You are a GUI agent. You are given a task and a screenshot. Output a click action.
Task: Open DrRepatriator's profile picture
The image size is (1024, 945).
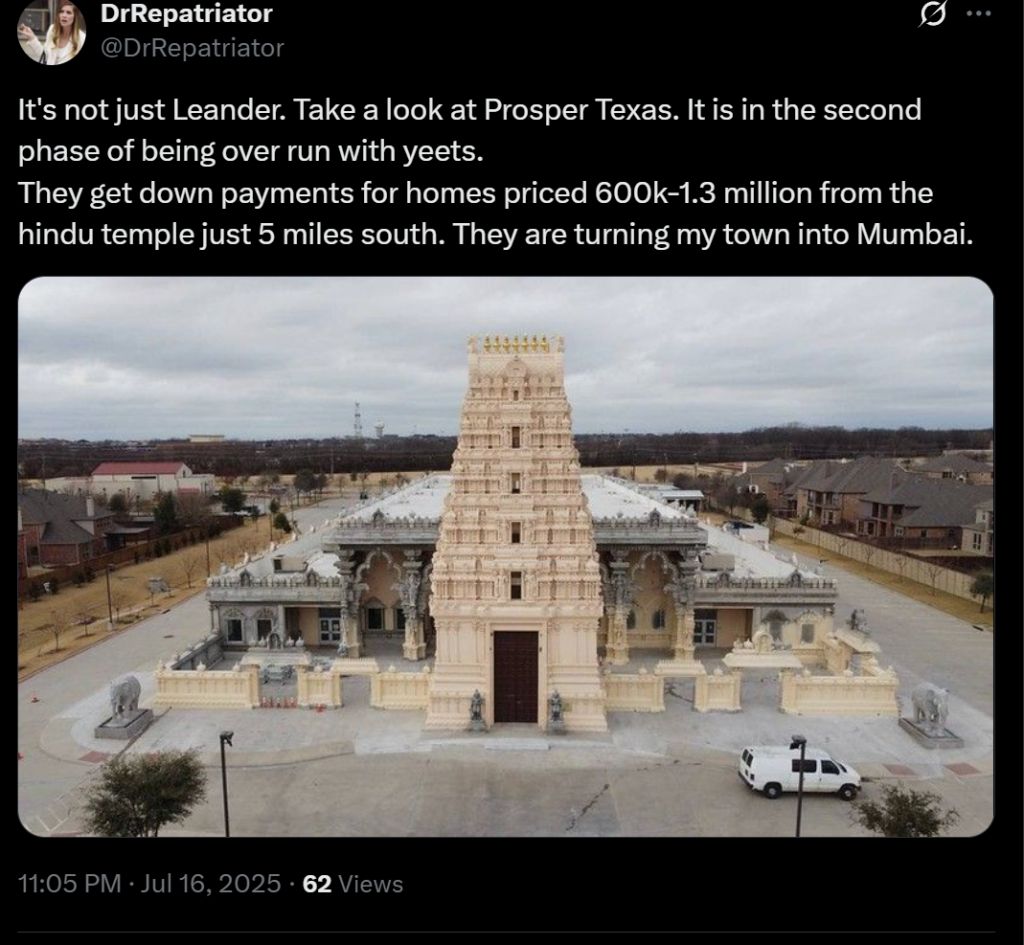pos(51,31)
